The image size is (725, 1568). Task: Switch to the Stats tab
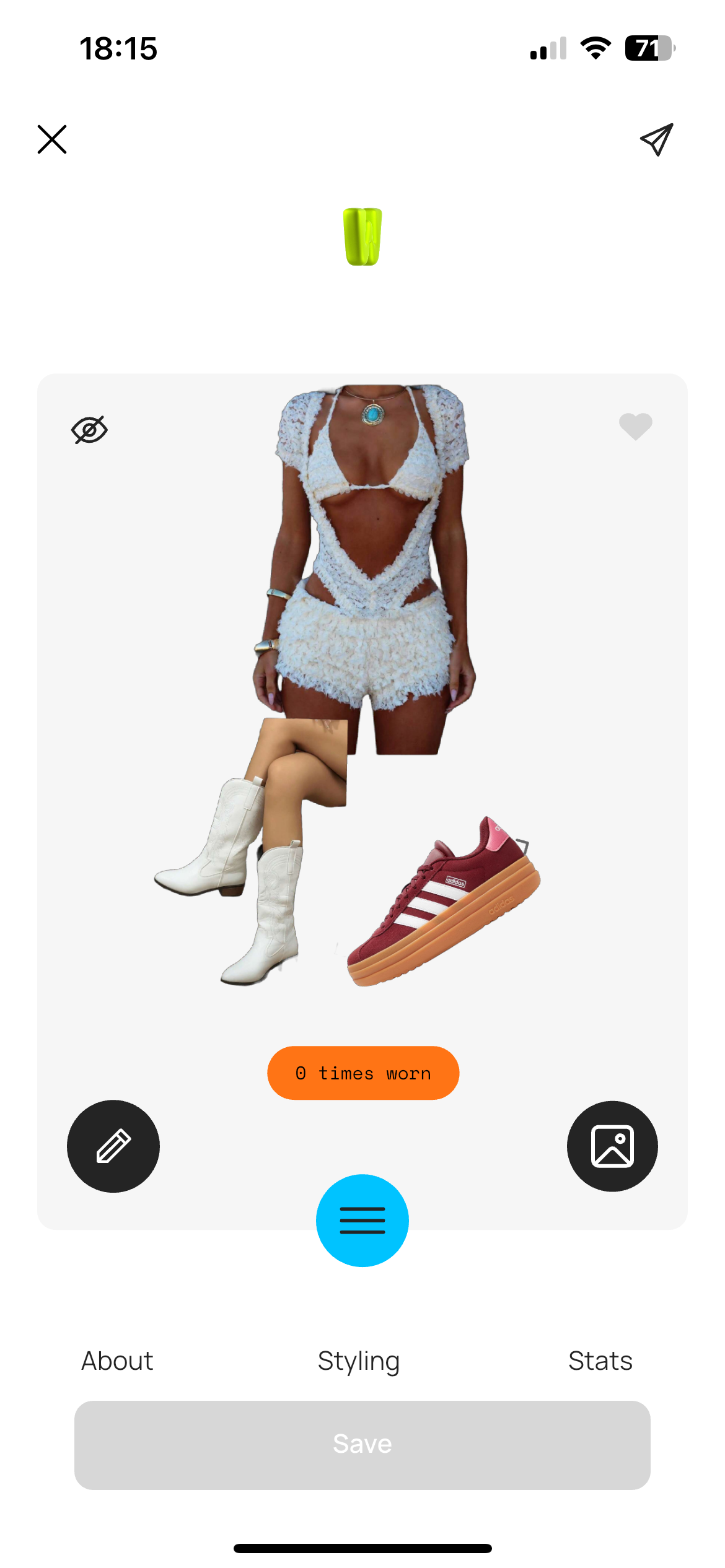point(600,1361)
